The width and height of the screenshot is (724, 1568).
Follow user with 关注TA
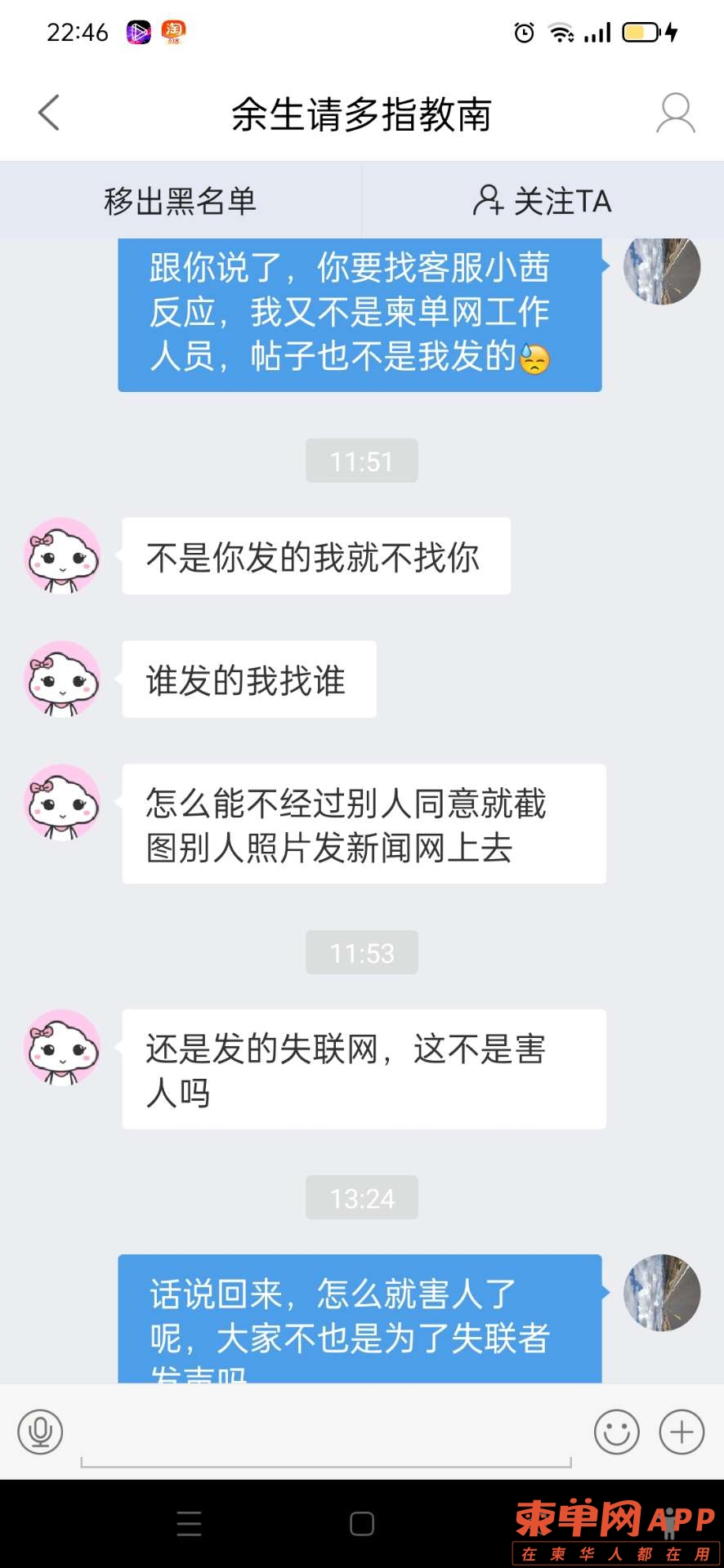pos(543,201)
